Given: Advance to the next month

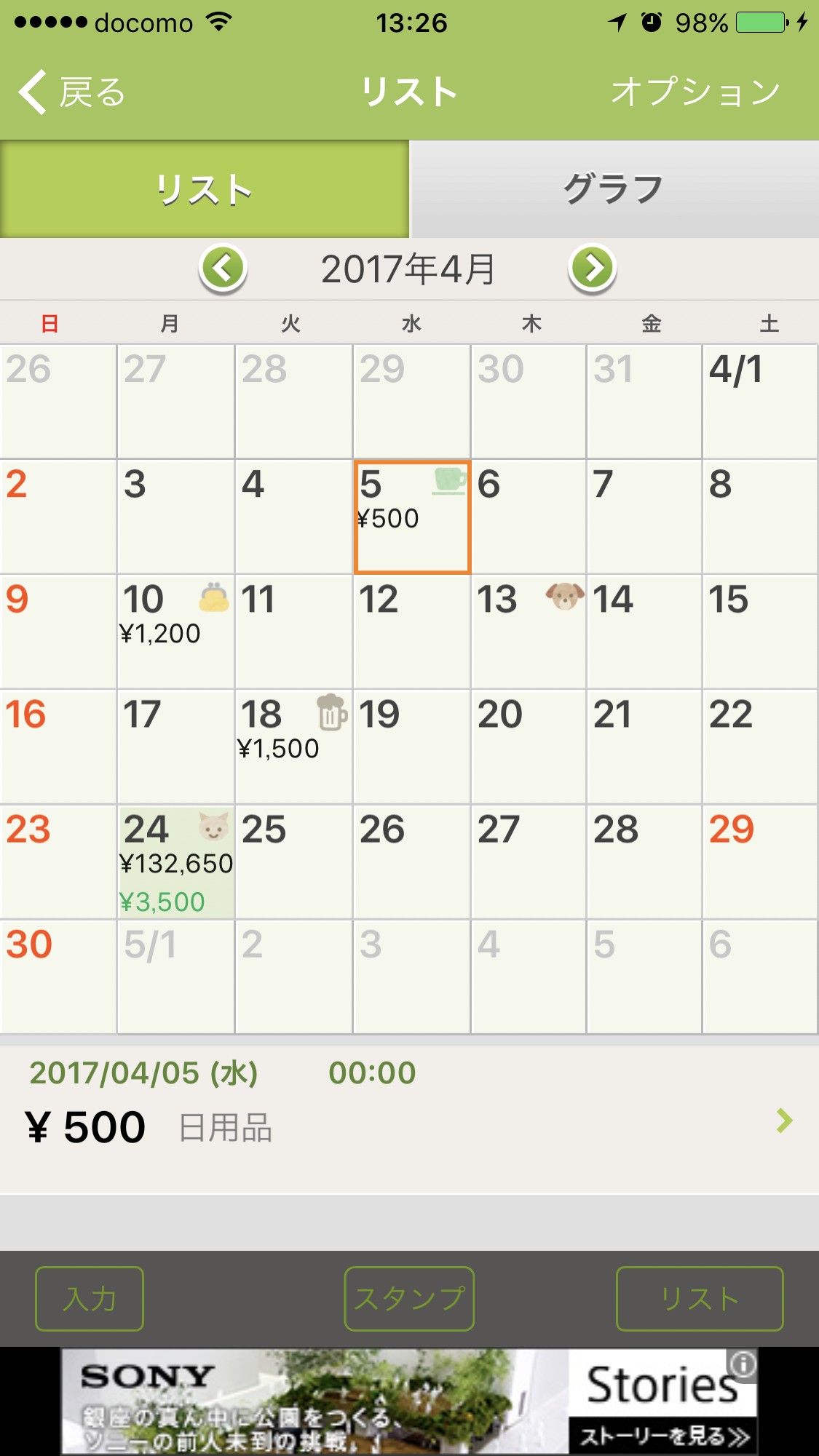Looking at the screenshot, I should coord(593,268).
